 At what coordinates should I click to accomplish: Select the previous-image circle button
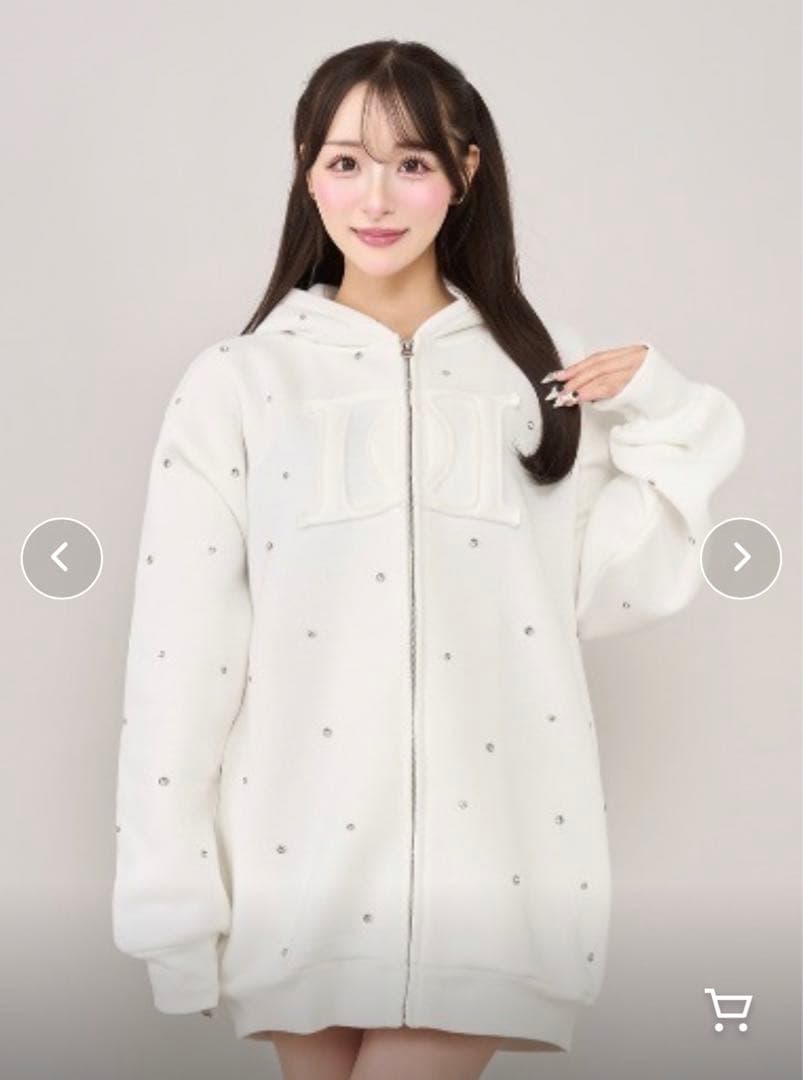tap(62, 560)
